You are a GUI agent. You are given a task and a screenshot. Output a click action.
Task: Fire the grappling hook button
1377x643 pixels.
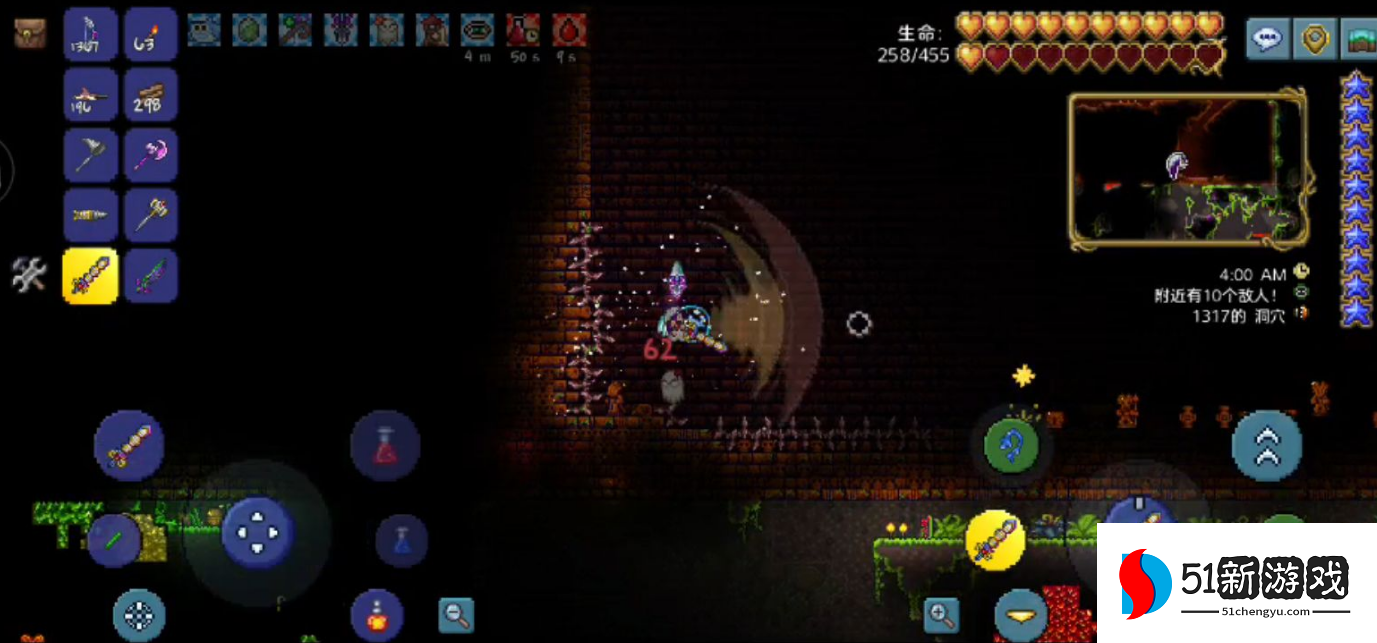pyautogui.click(x=1013, y=446)
